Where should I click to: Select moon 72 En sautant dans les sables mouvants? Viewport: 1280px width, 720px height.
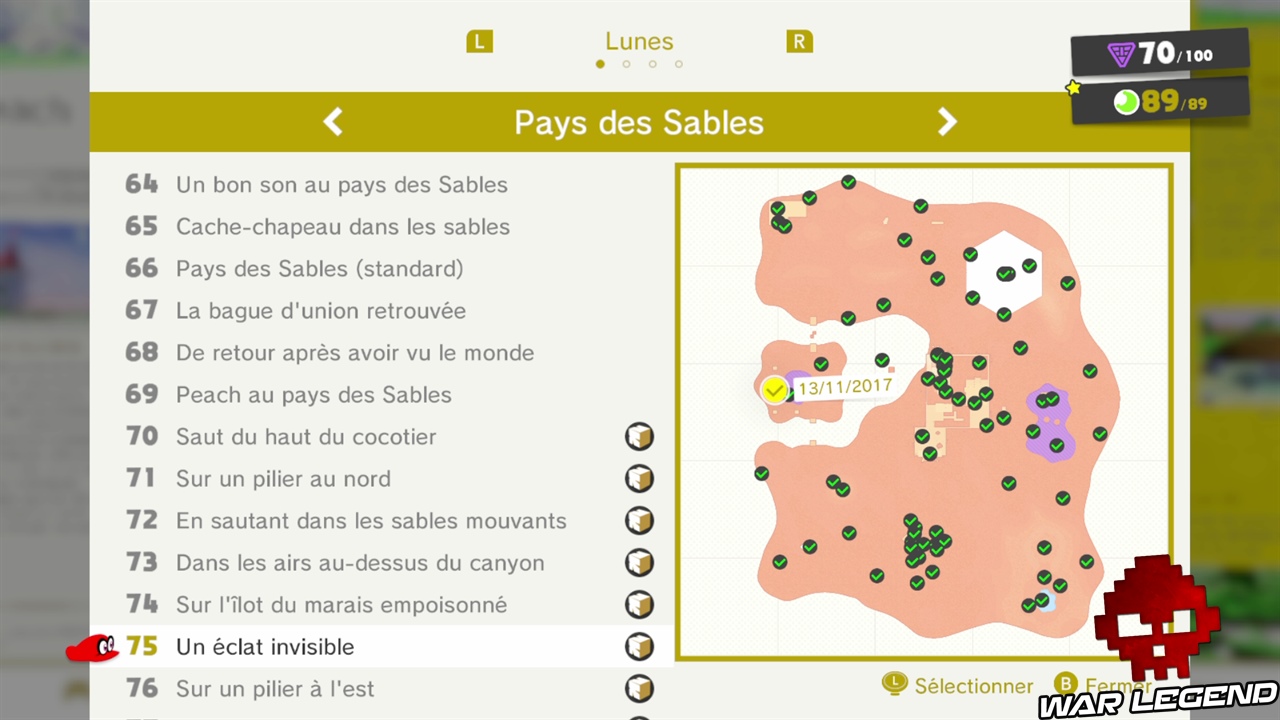tap(371, 521)
